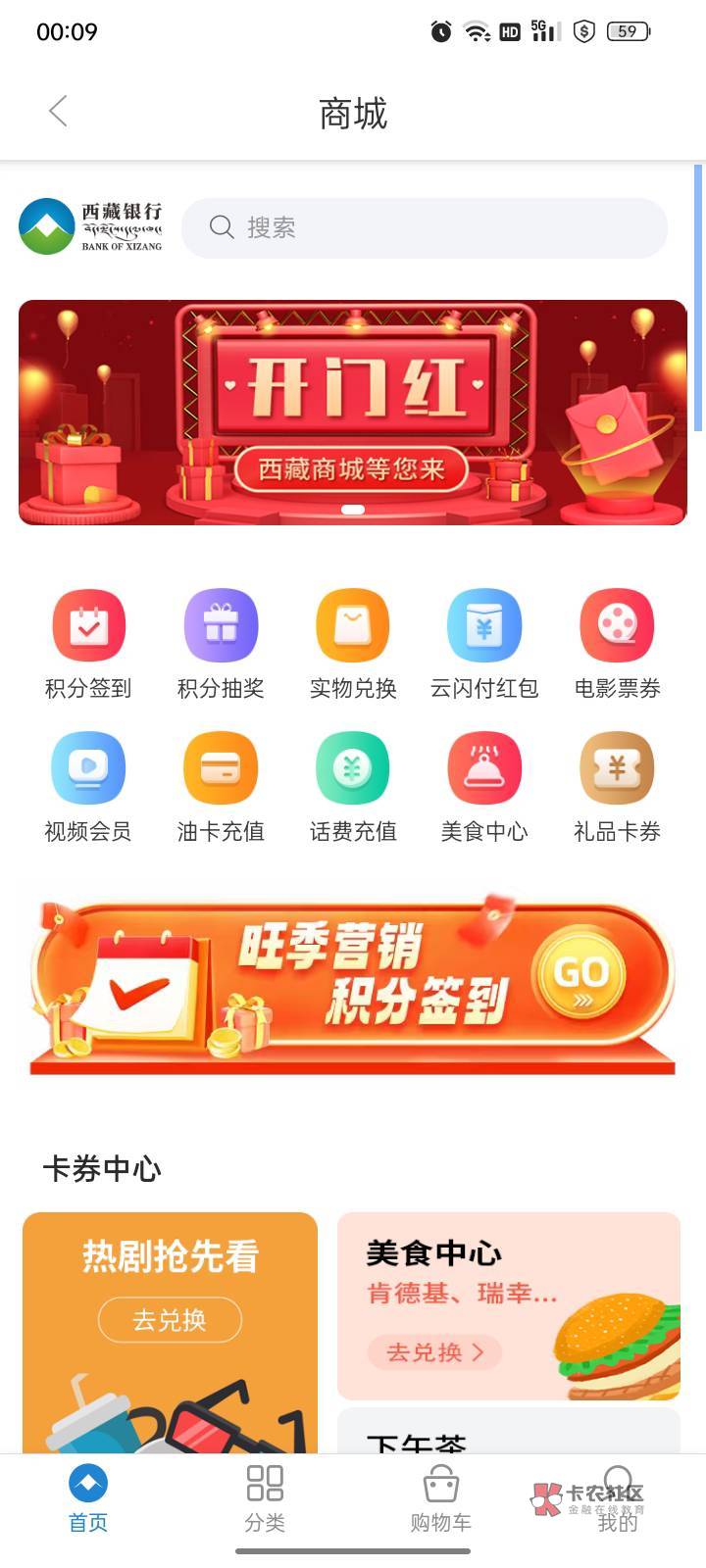
Task: Select the 首页 tab
Action: click(88, 1498)
